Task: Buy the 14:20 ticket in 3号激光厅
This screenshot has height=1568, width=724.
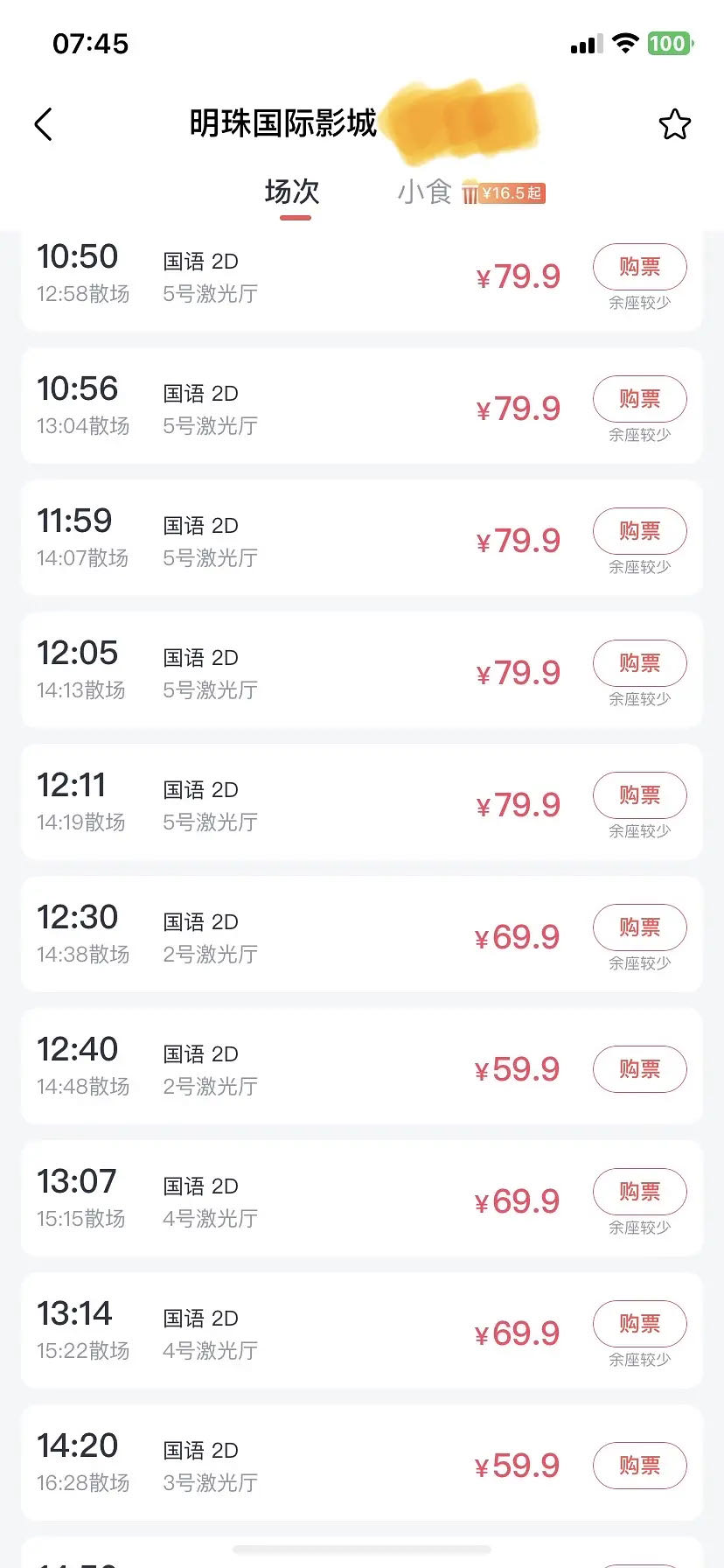Action: tap(639, 1466)
